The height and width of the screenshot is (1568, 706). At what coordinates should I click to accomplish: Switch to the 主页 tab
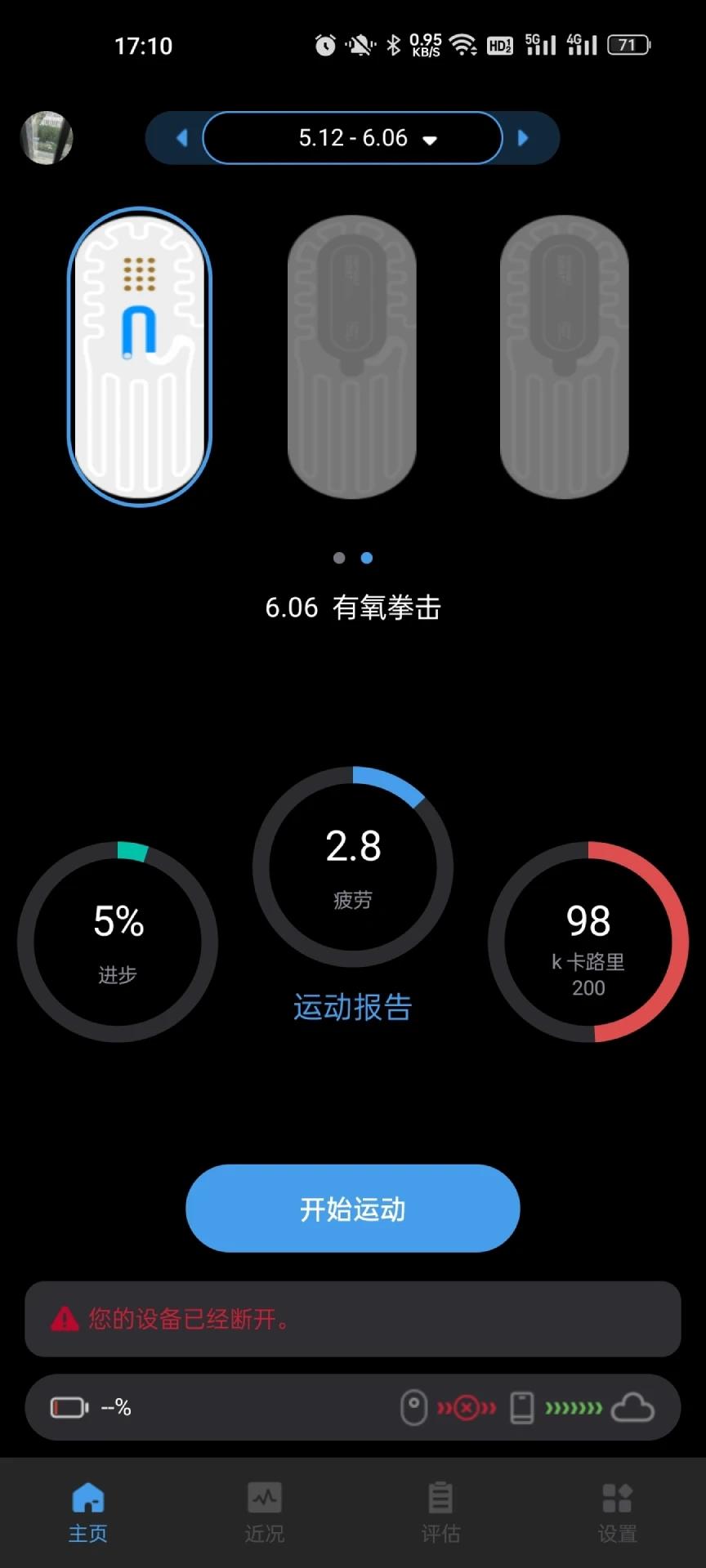(x=87, y=1512)
